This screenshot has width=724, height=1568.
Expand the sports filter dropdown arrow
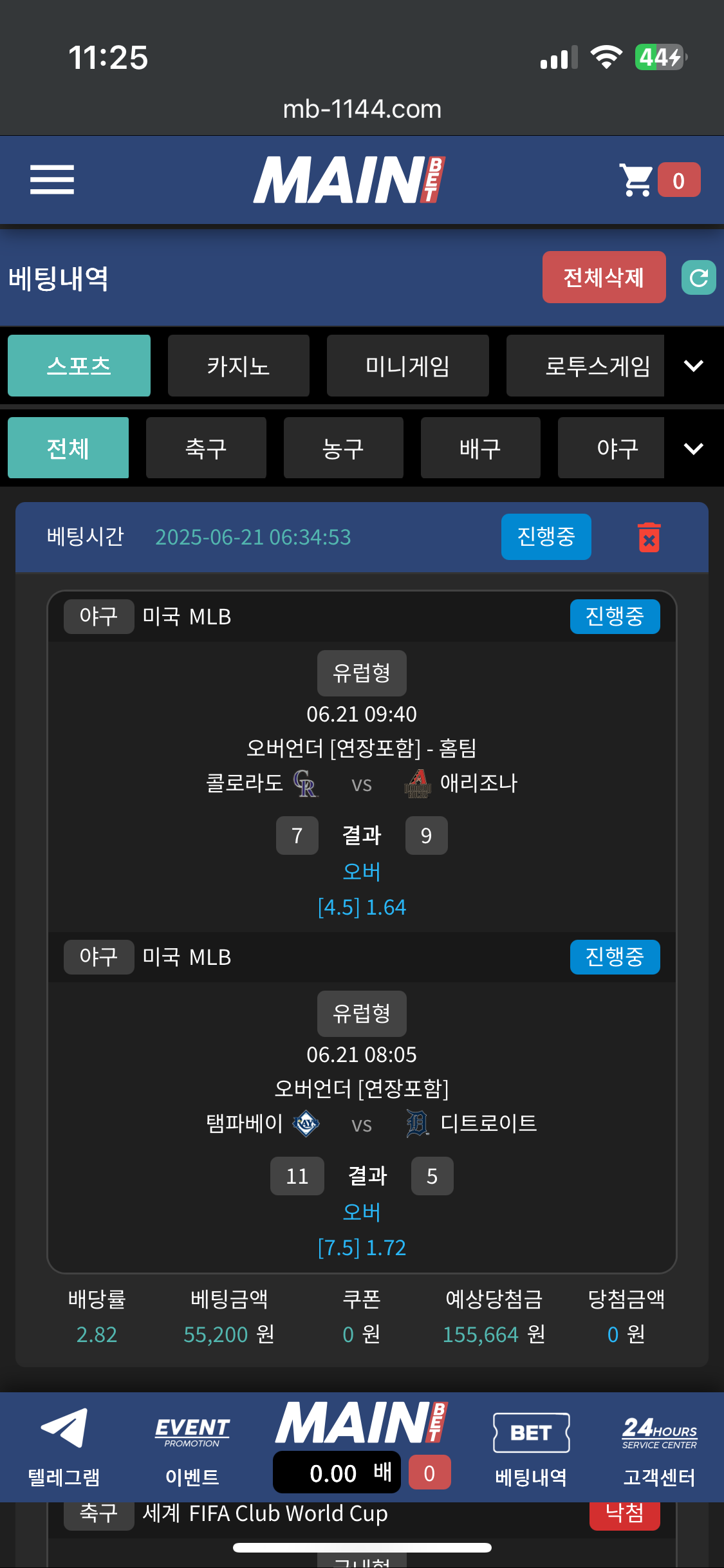pyautogui.click(x=693, y=449)
